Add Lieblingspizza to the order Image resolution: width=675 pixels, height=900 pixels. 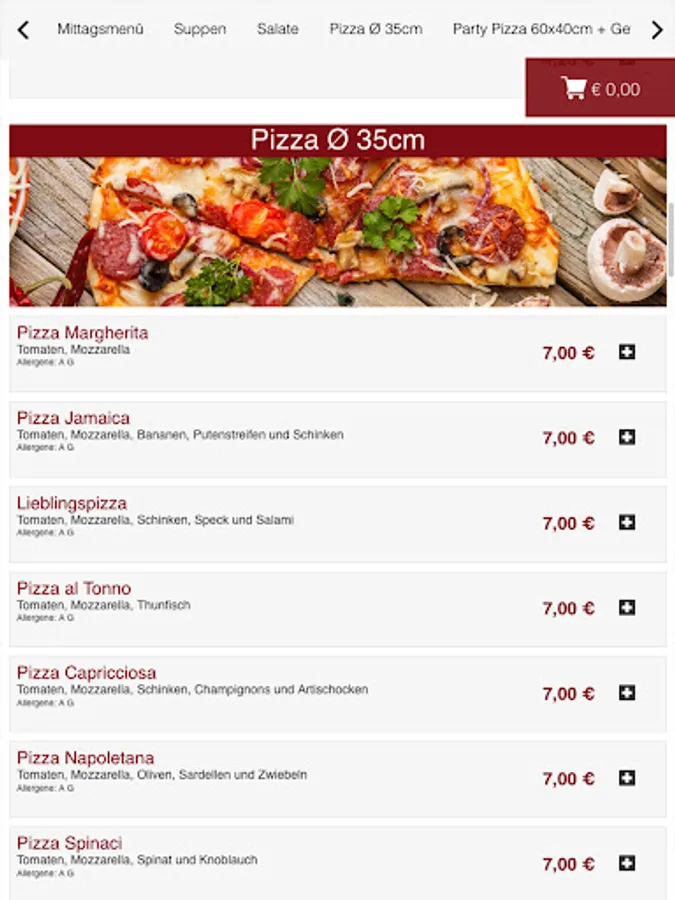[627, 522]
